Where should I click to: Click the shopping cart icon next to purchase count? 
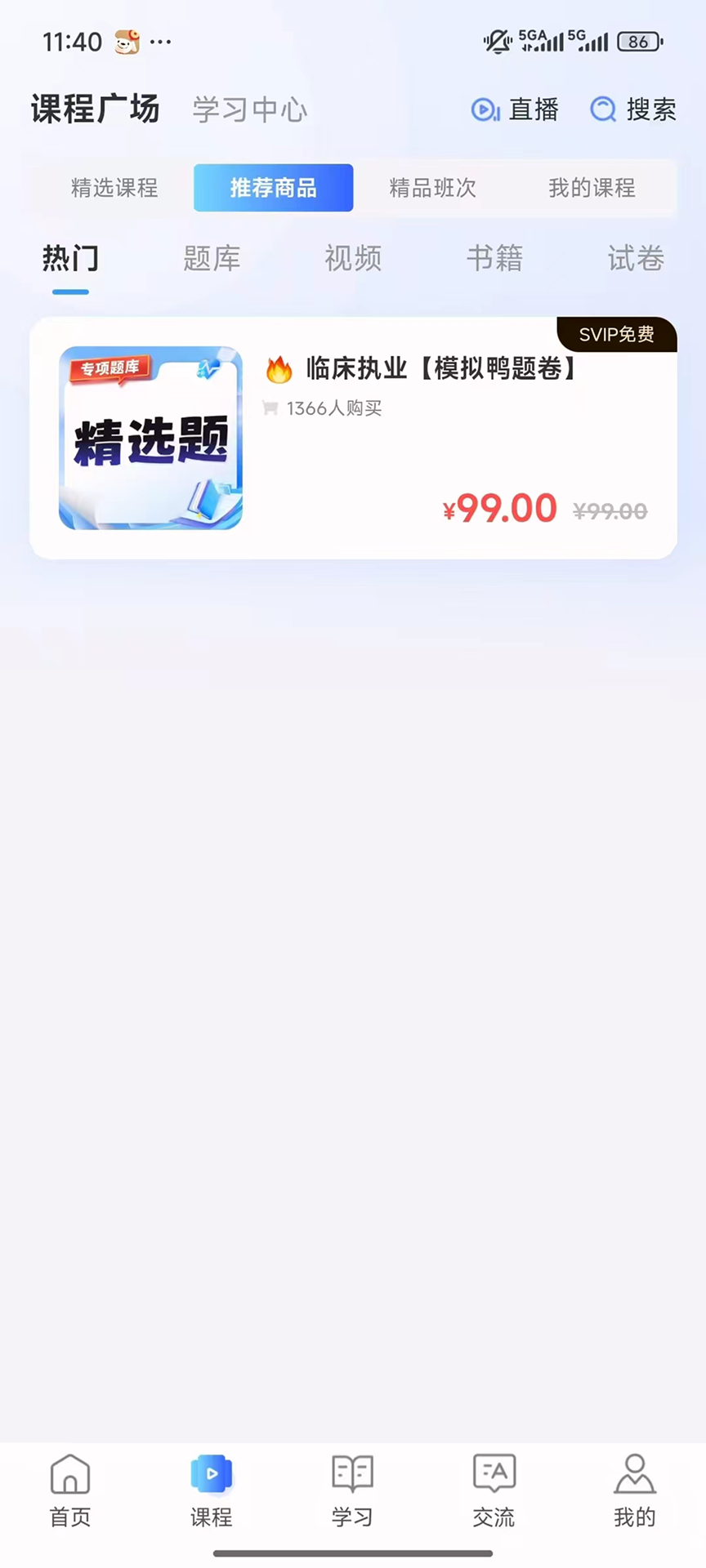pyautogui.click(x=270, y=408)
